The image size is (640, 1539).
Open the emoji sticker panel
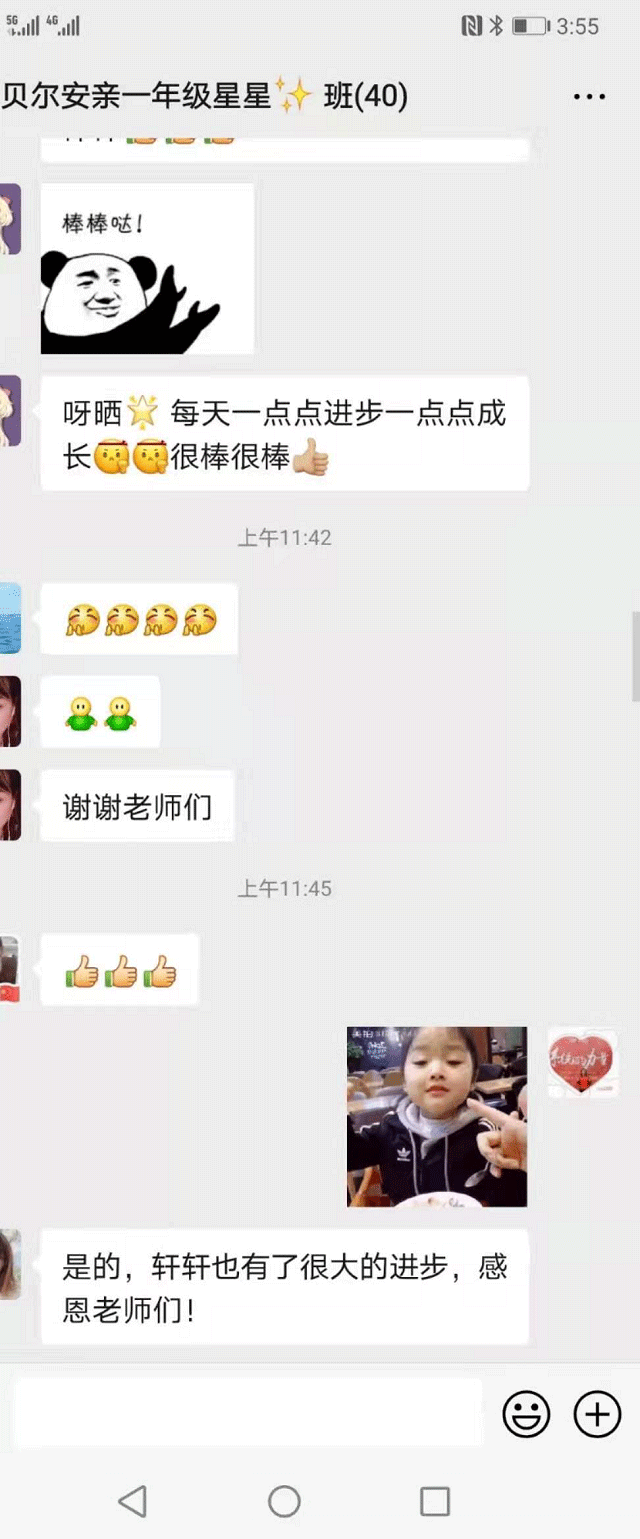[526, 1414]
